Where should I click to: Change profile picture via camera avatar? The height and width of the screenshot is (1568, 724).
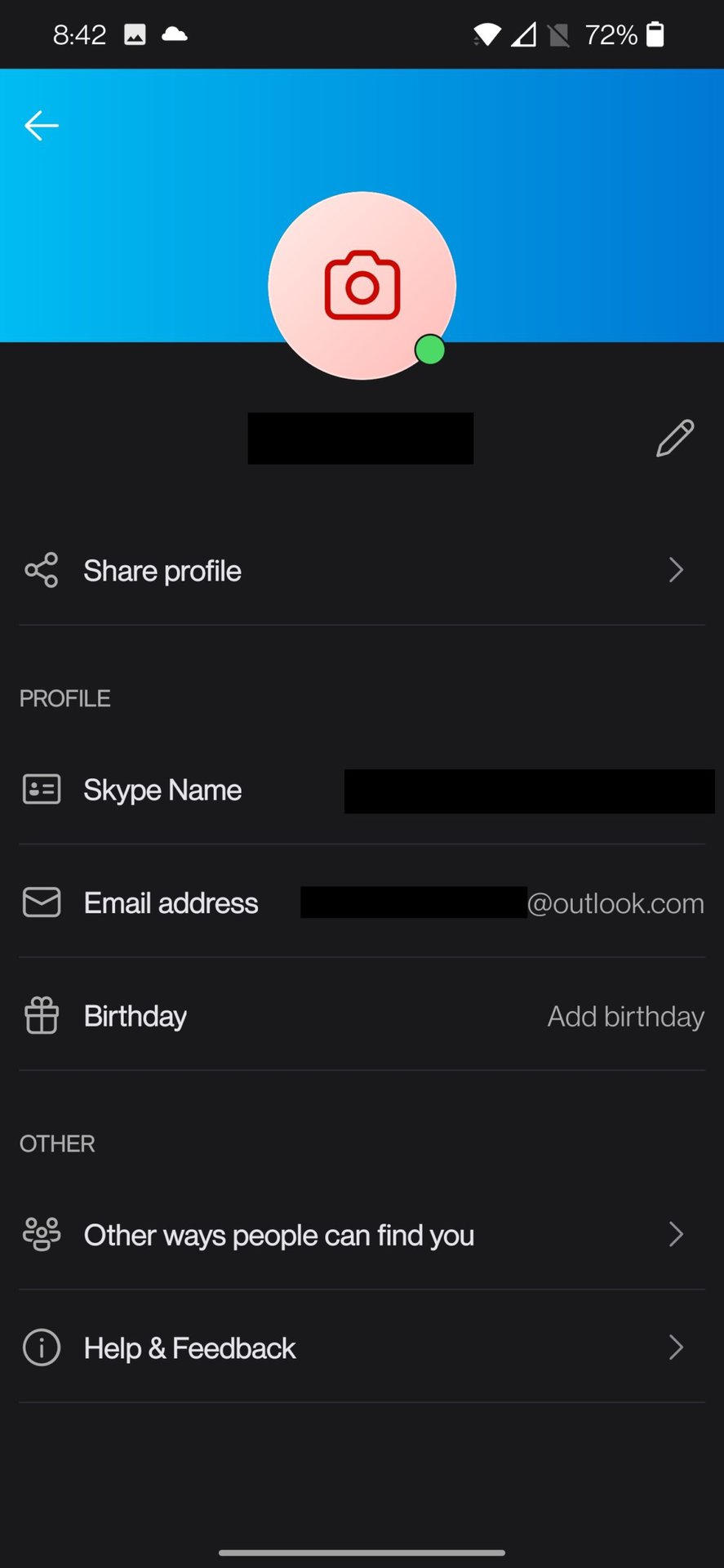tap(362, 286)
